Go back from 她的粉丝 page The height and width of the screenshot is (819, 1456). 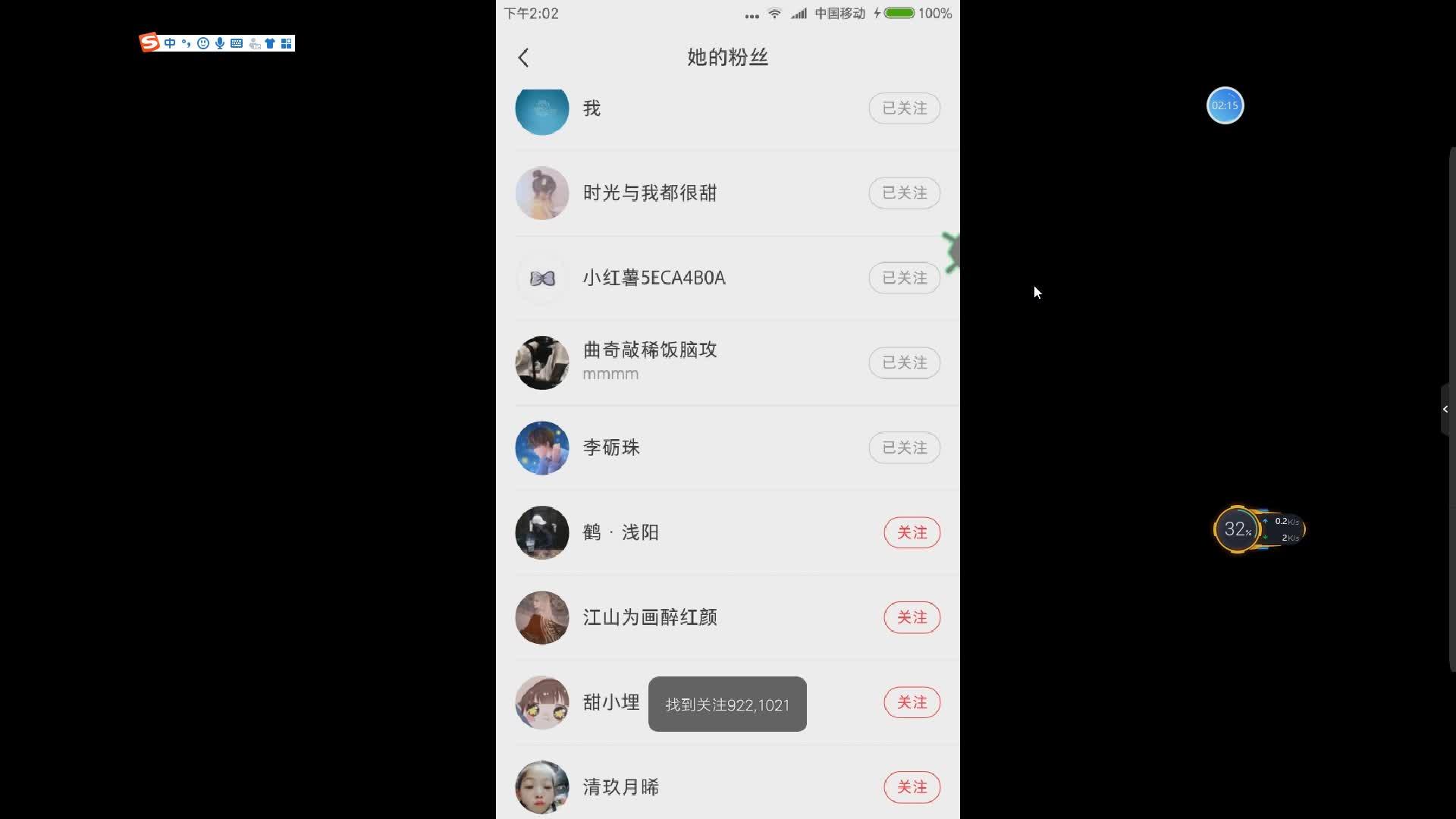click(523, 58)
